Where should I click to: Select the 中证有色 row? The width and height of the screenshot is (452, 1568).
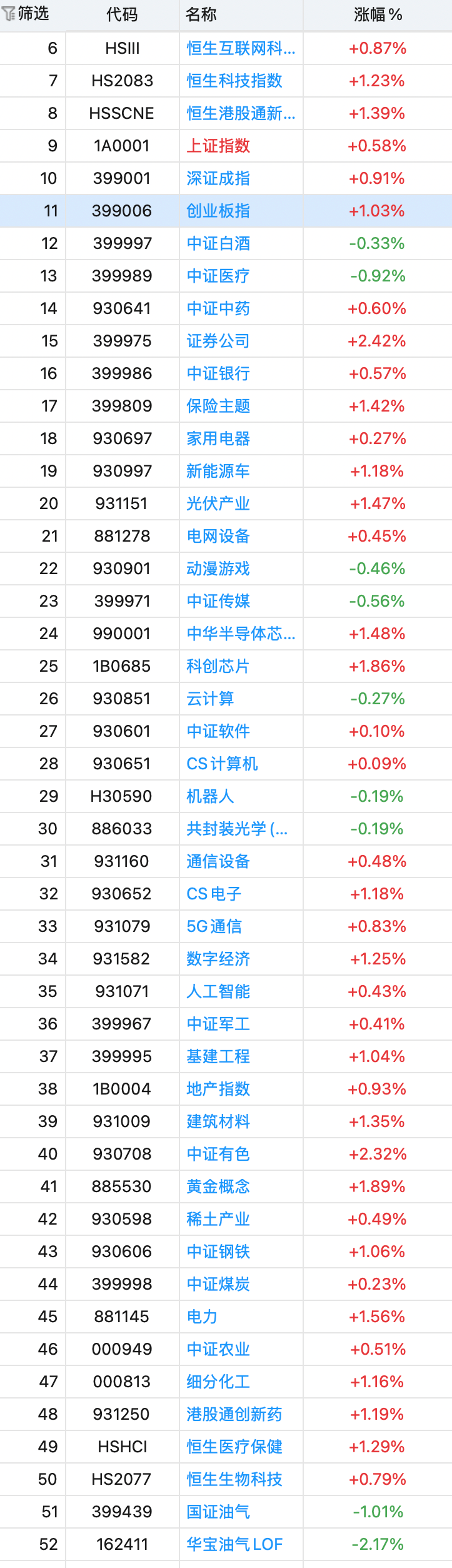[x=226, y=1154]
